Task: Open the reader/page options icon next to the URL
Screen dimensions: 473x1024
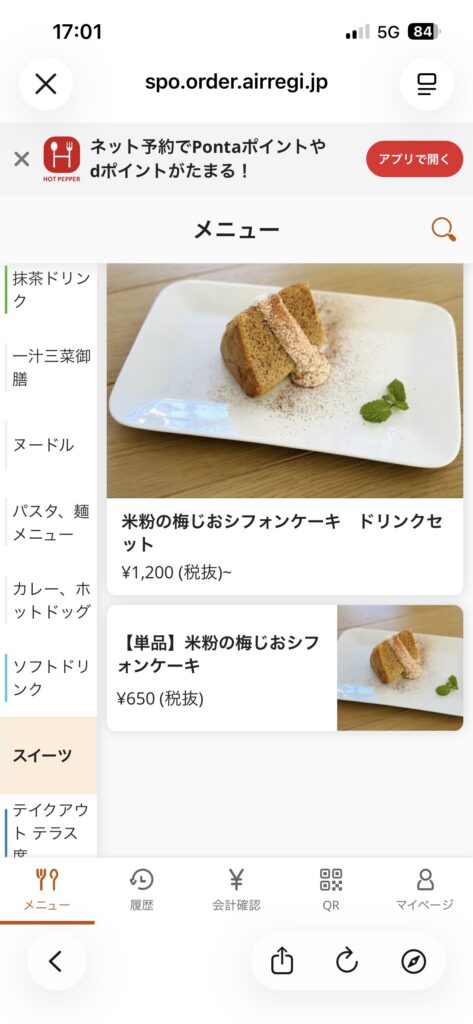Action: [427, 84]
